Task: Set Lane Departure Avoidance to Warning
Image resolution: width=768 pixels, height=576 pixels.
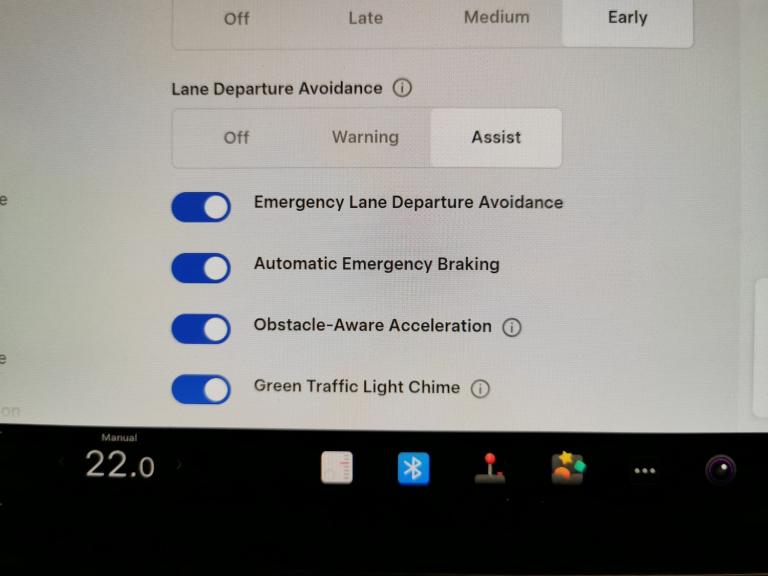Action: pos(365,138)
